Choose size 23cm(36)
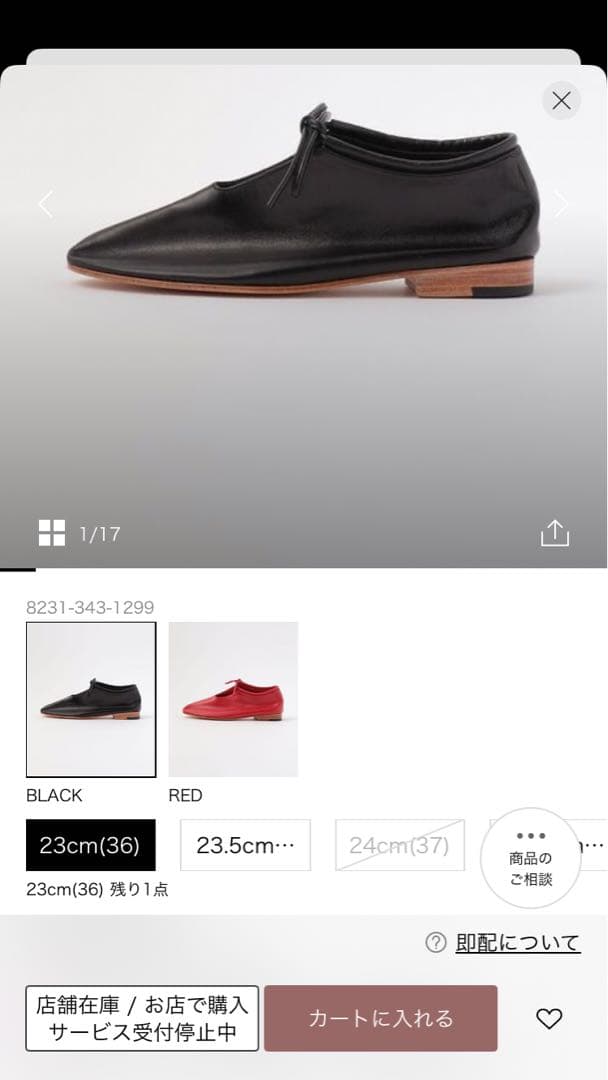 (x=90, y=845)
